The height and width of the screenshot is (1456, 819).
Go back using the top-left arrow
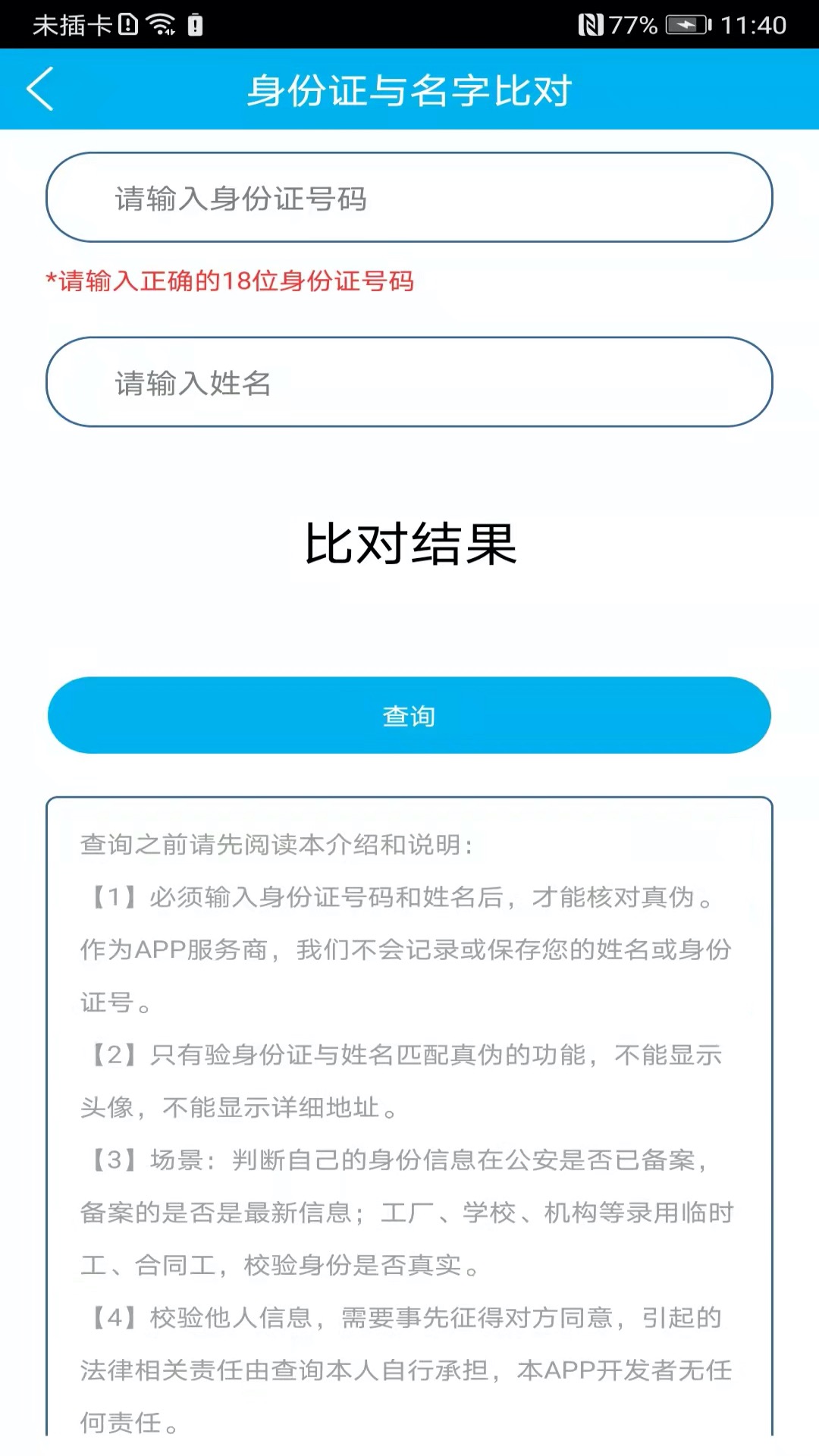41,89
